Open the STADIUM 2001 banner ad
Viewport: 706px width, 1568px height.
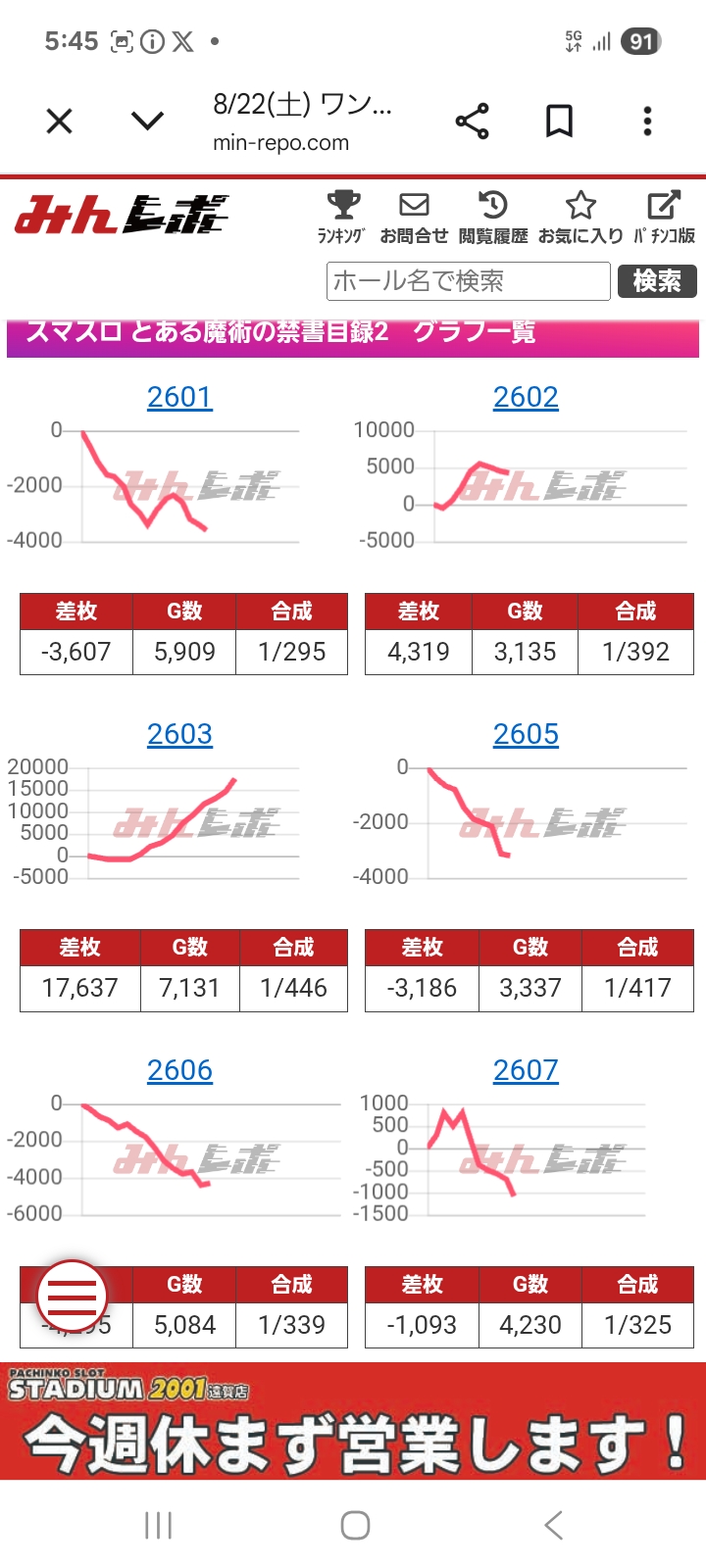pos(353,1421)
